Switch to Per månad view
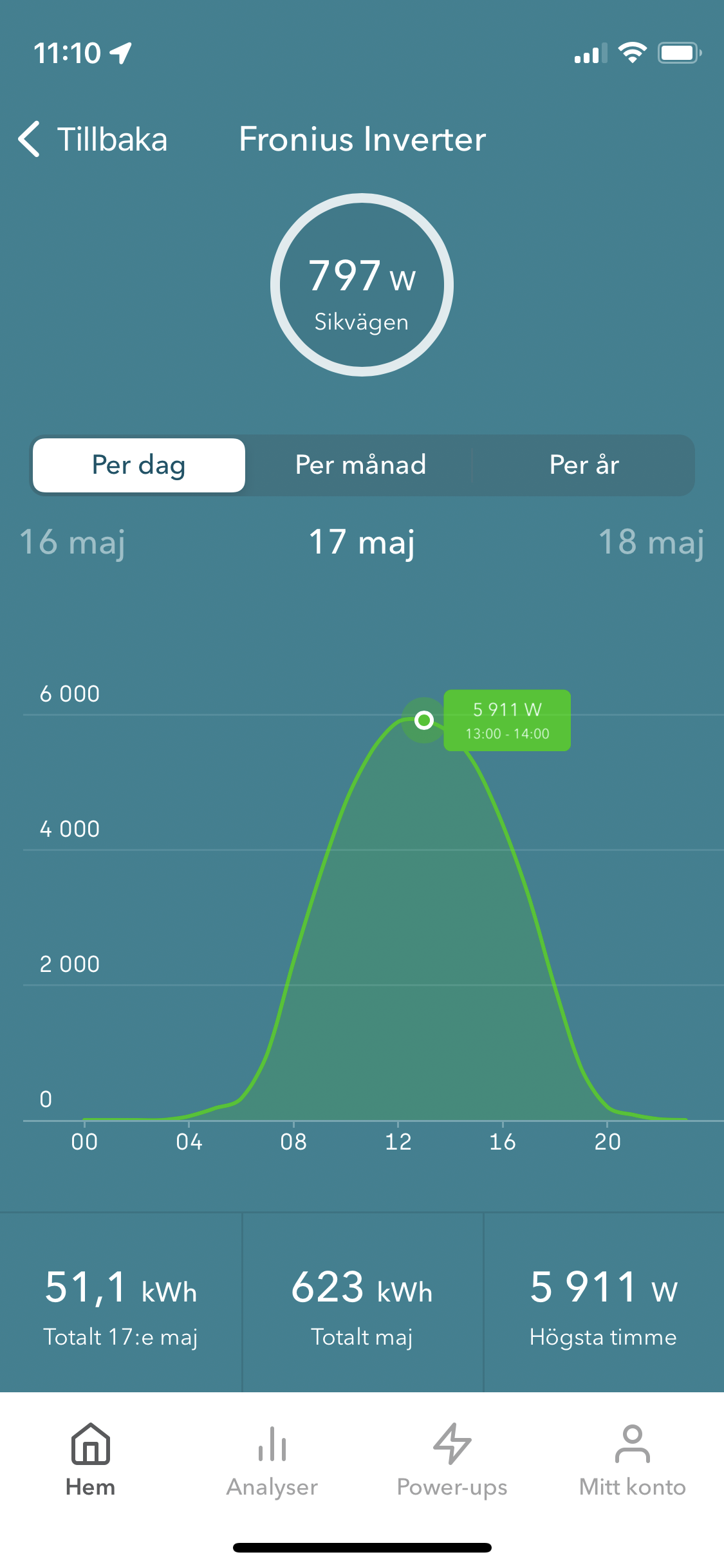The image size is (724, 1568). point(360,465)
